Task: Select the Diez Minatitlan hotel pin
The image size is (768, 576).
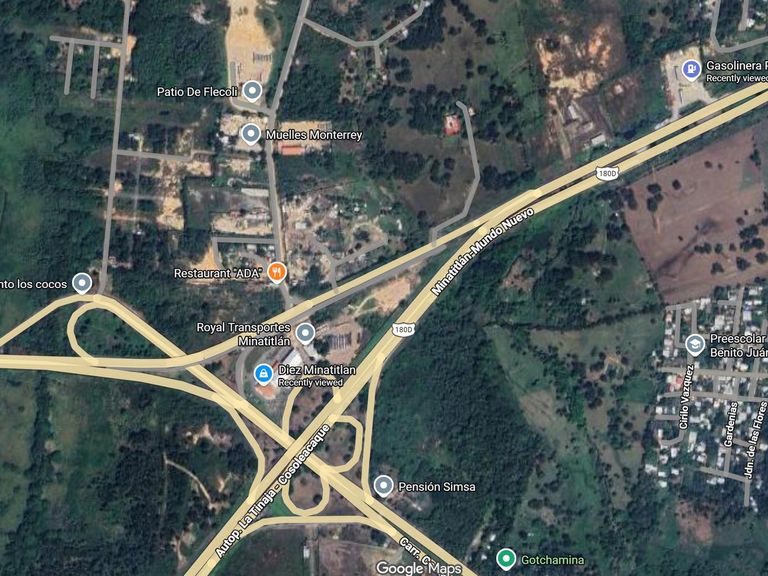Action: [263, 374]
